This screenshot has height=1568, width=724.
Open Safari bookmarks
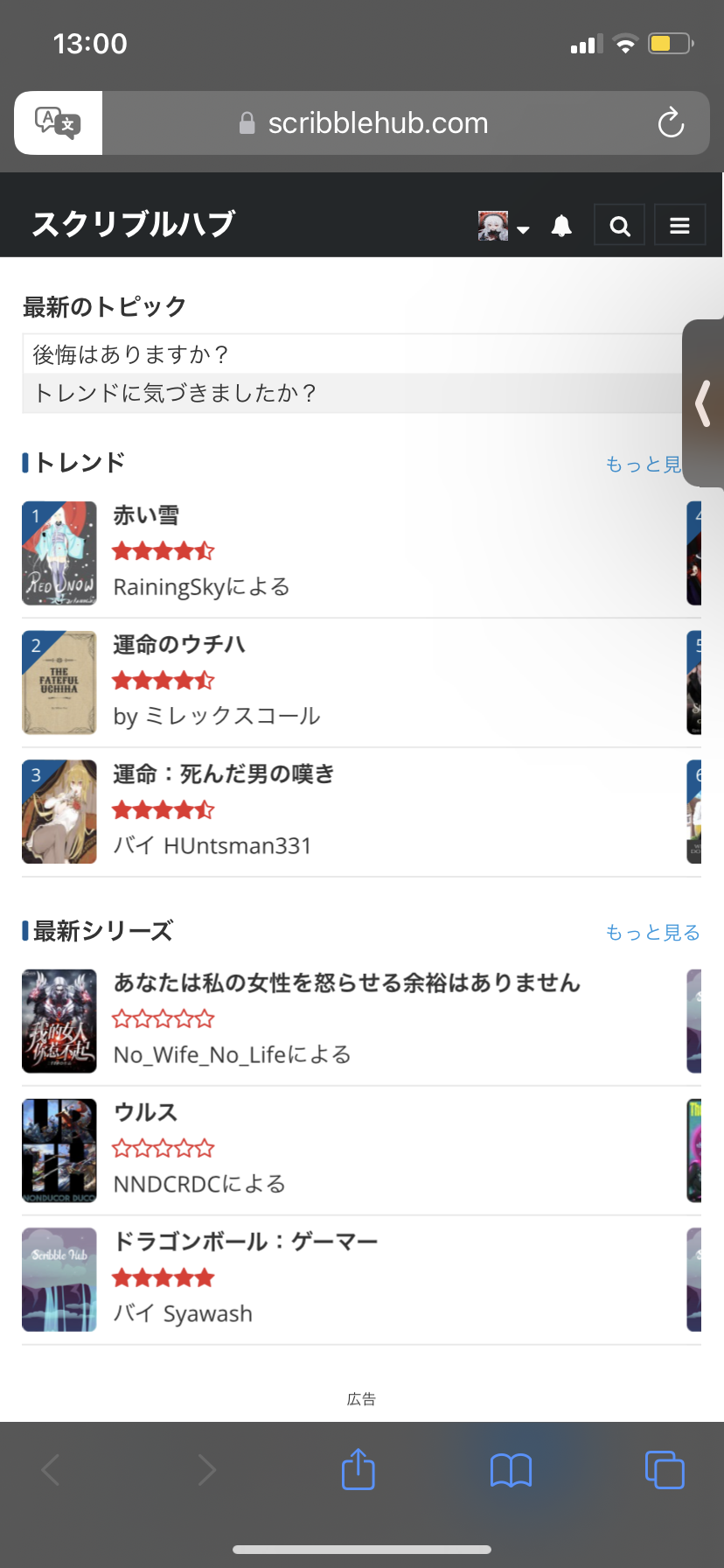(511, 1470)
